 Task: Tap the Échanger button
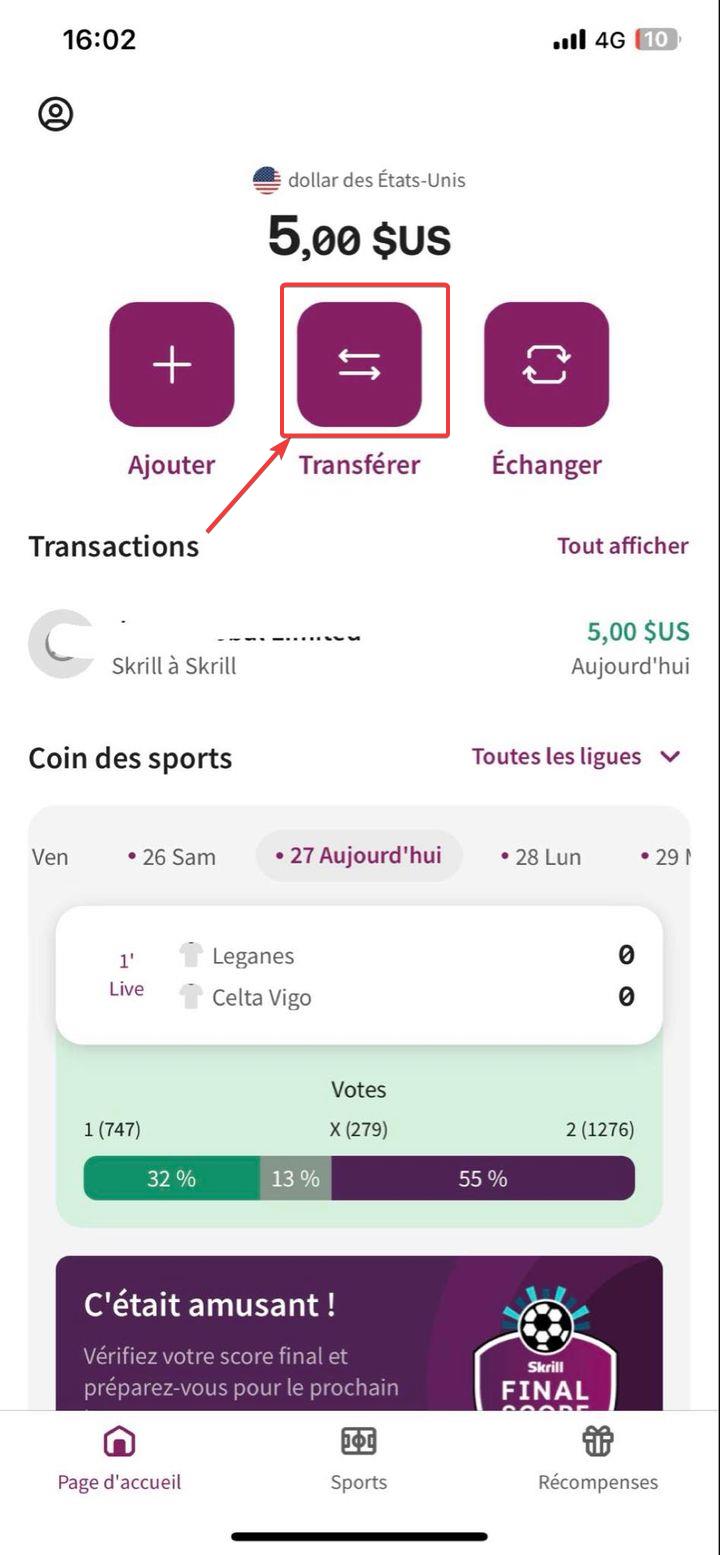[x=546, y=365]
